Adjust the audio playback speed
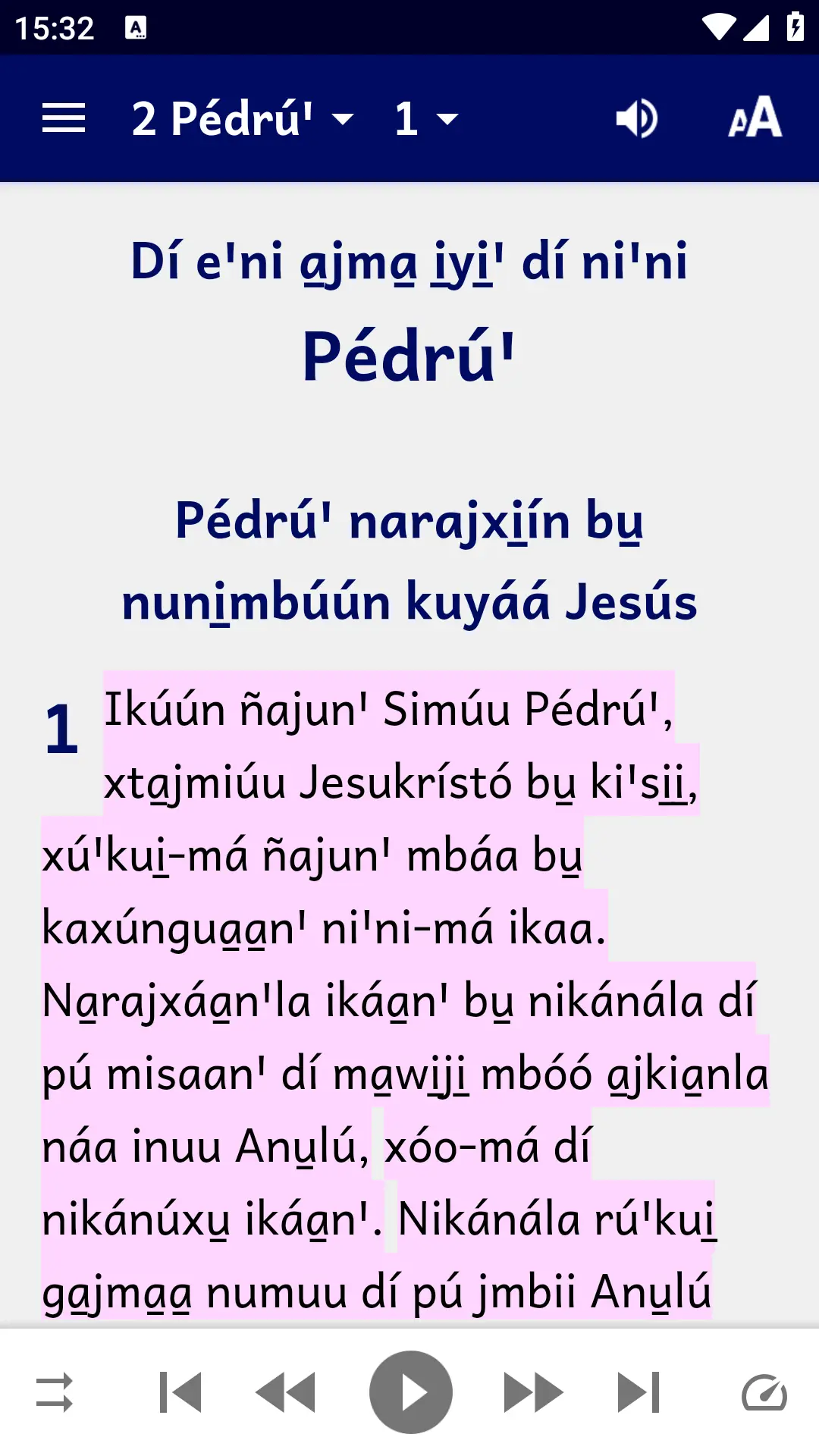The width and height of the screenshot is (819, 1456). 764,1392
